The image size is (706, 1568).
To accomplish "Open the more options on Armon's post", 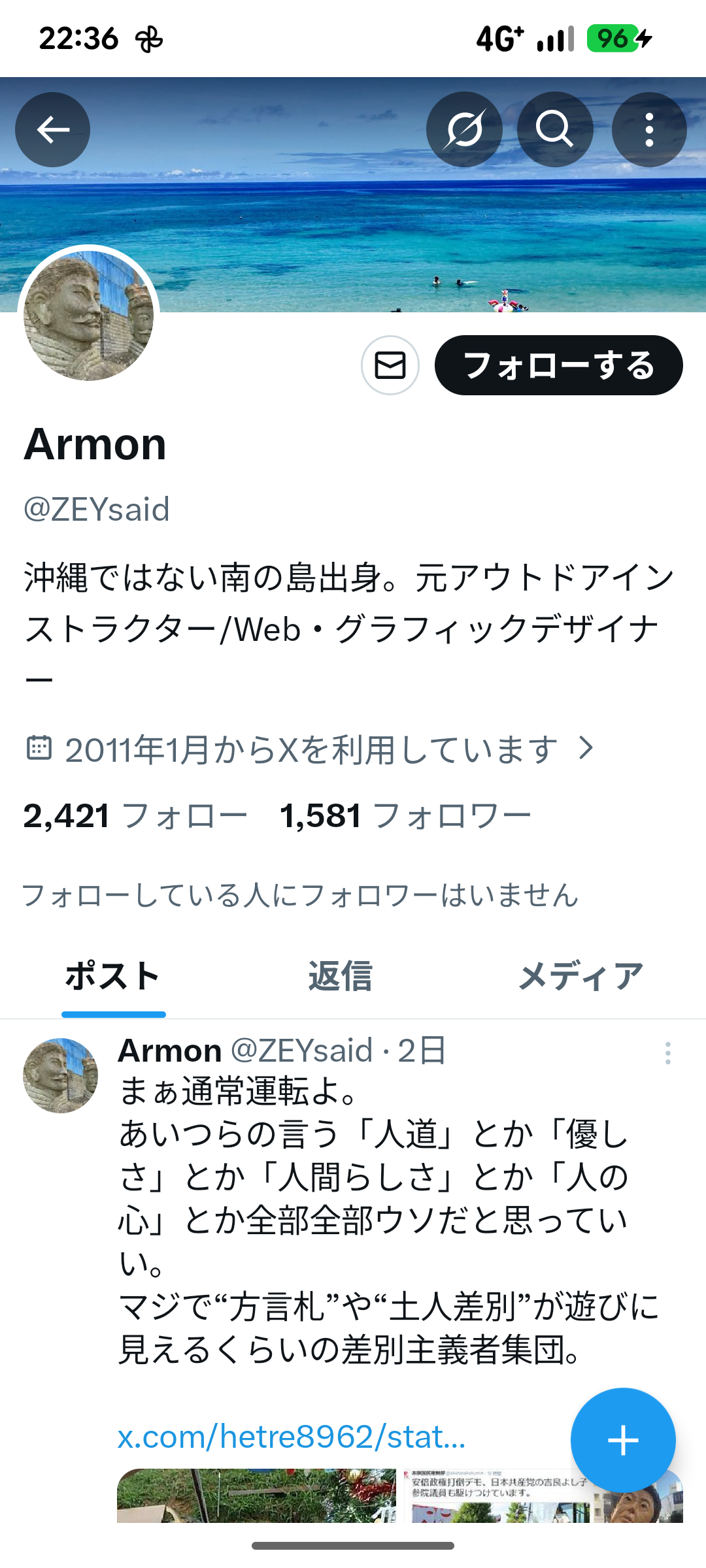I will tap(667, 1053).
